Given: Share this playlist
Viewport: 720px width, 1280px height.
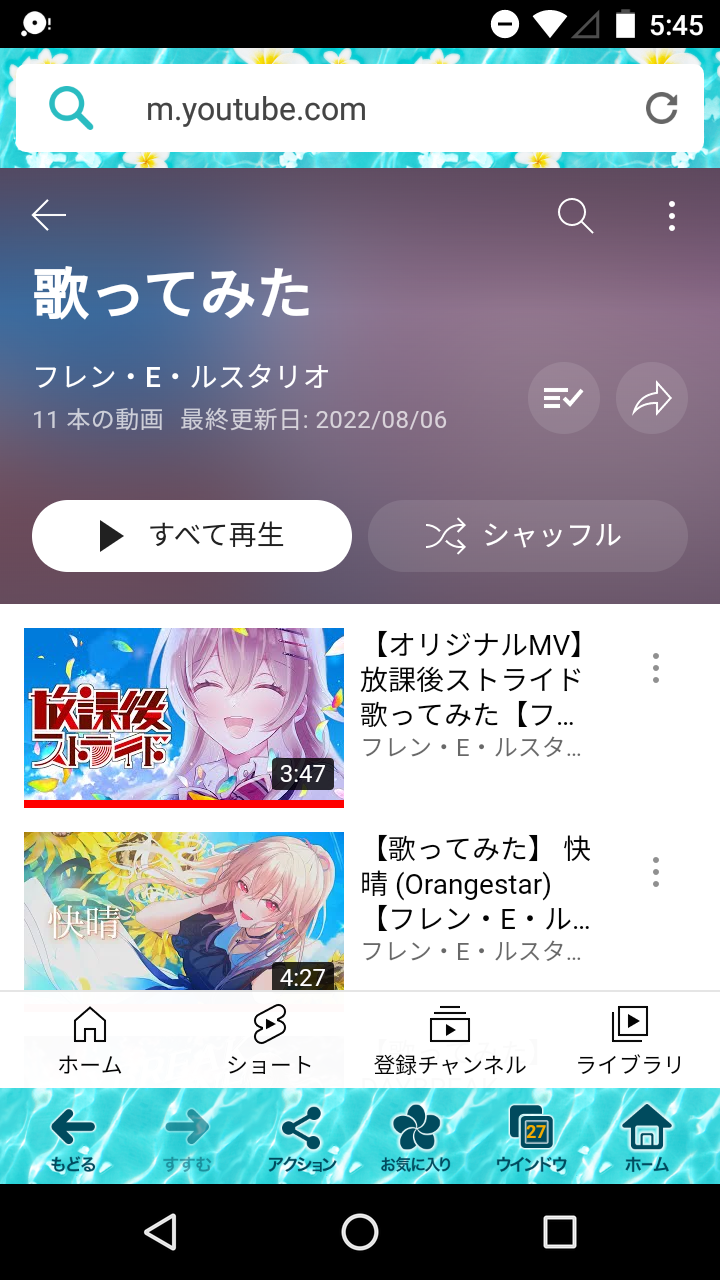Looking at the screenshot, I should 651,398.
